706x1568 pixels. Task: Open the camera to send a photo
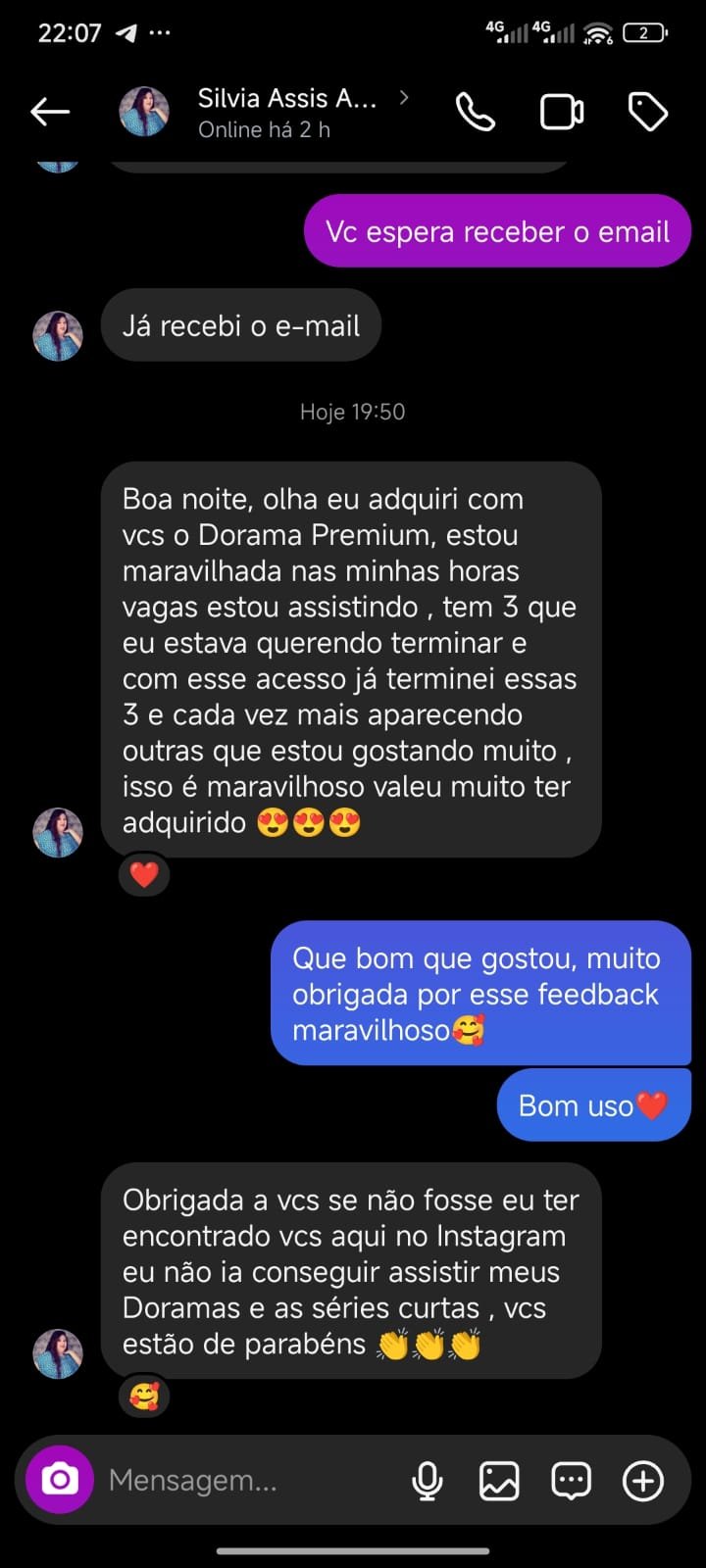[x=58, y=1480]
